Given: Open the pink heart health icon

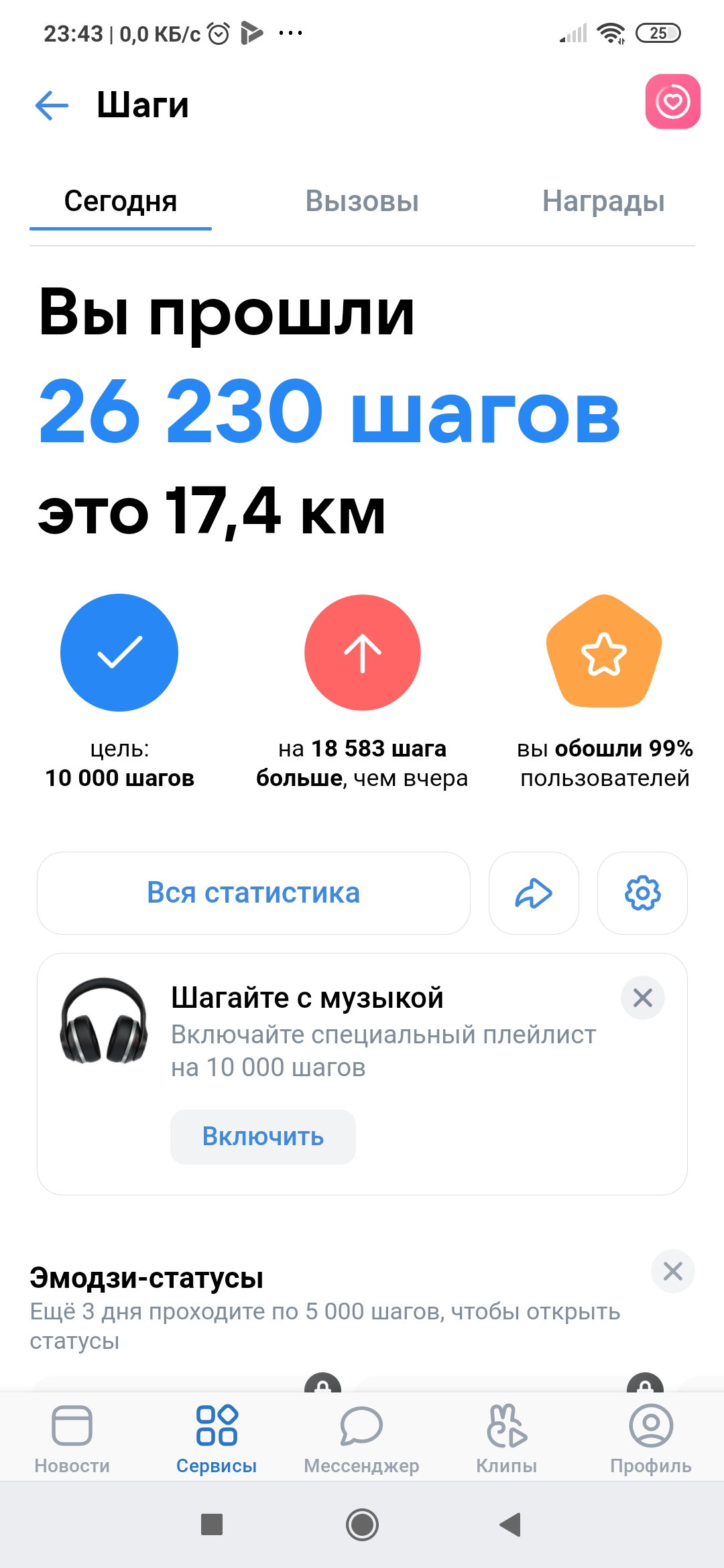Looking at the screenshot, I should click(672, 101).
